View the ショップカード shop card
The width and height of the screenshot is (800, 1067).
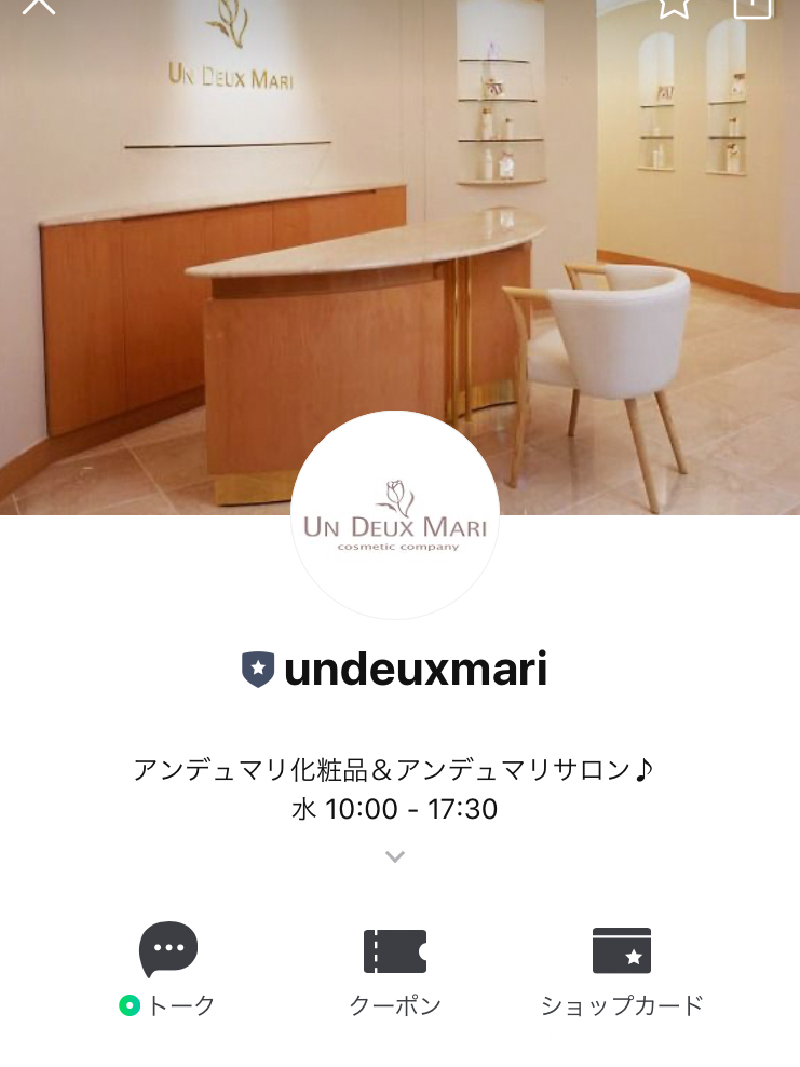[622, 967]
